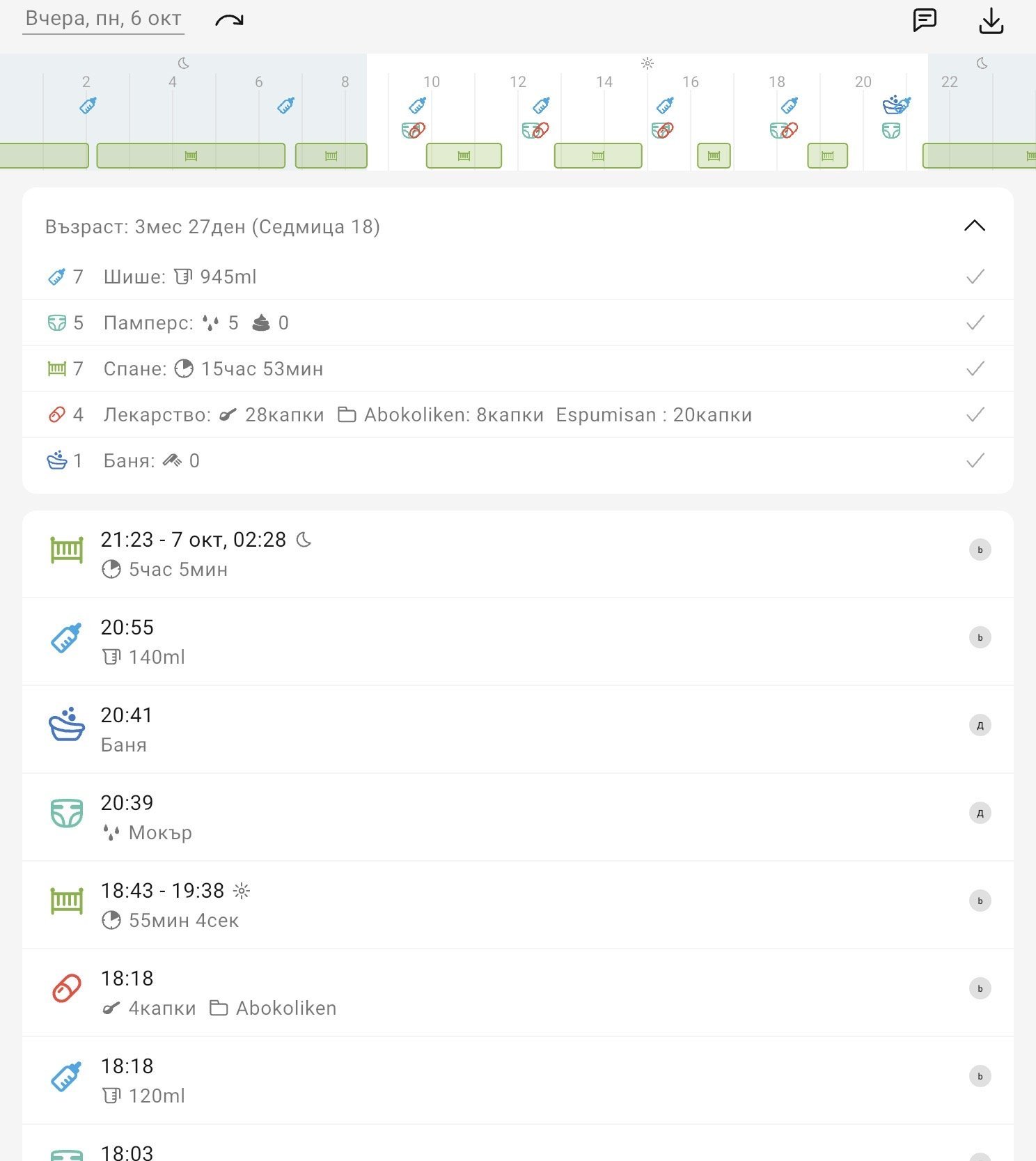
Task: Open the comments note icon
Action: 924,20
